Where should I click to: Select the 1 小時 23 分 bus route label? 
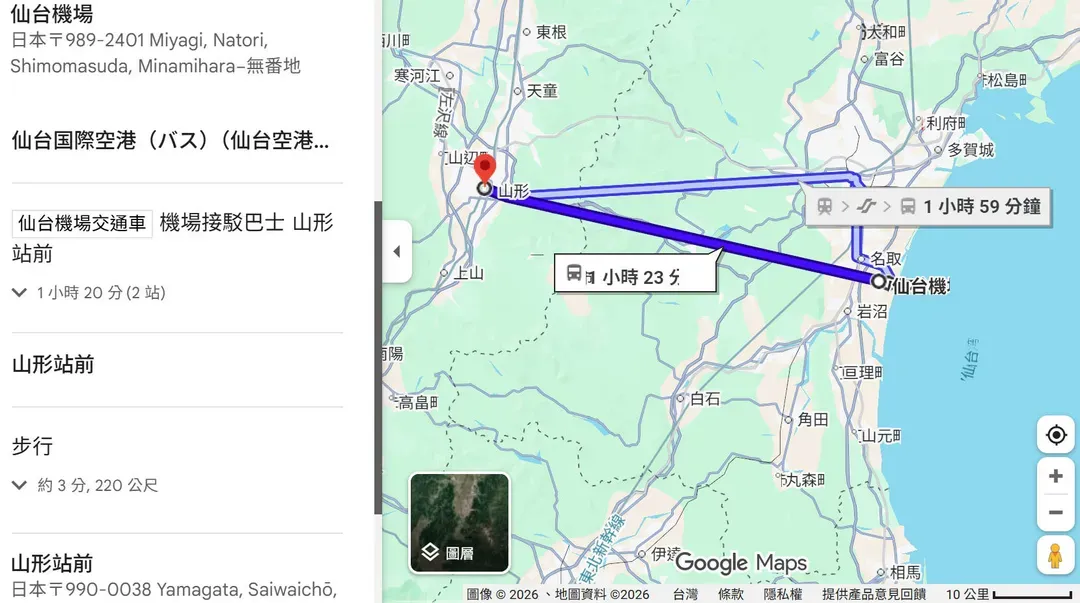pyautogui.click(x=635, y=275)
